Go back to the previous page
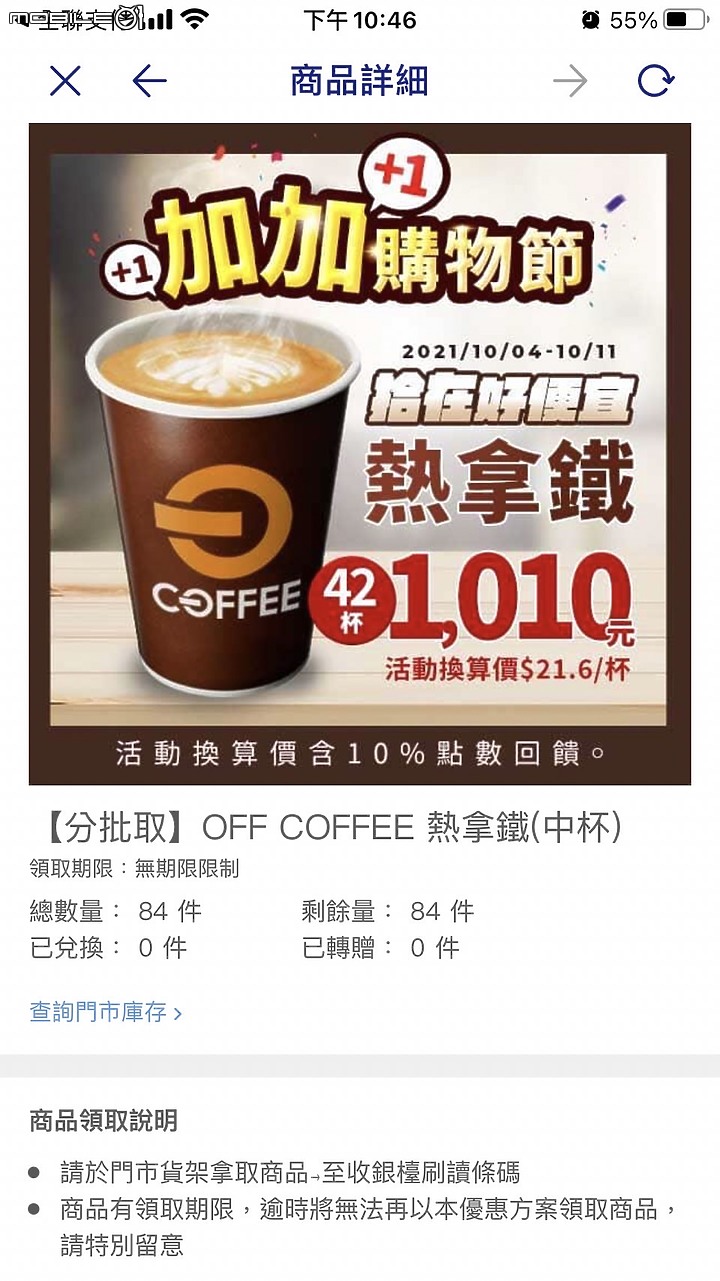Screen dimensions: 720x1281 (x=149, y=81)
